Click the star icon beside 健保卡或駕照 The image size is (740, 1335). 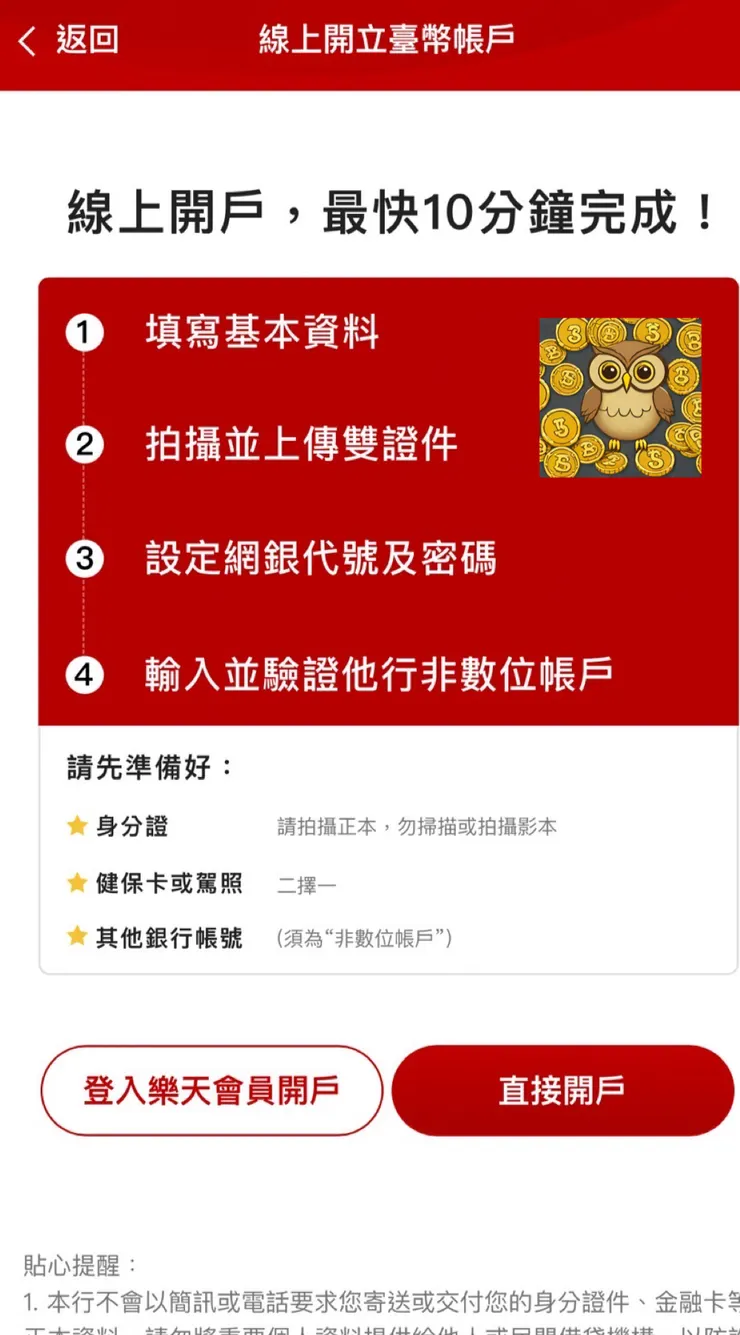[78, 883]
